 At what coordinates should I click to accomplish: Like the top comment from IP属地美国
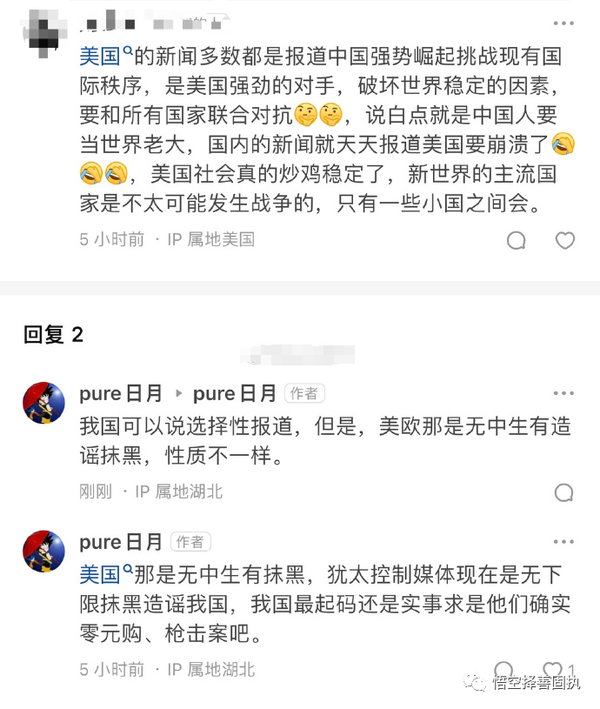565,240
